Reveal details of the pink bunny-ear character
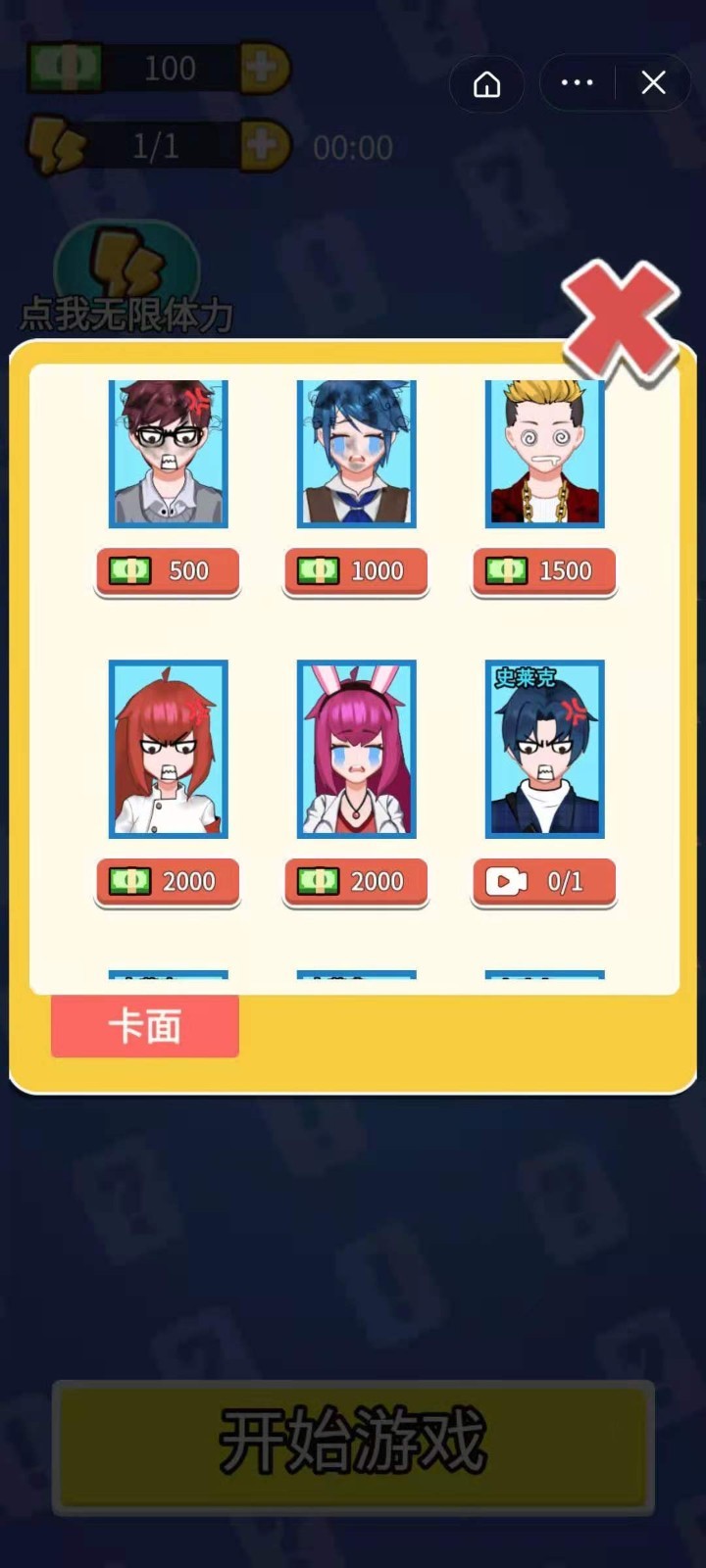Image resolution: width=706 pixels, height=1568 pixels. click(x=355, y=750)
